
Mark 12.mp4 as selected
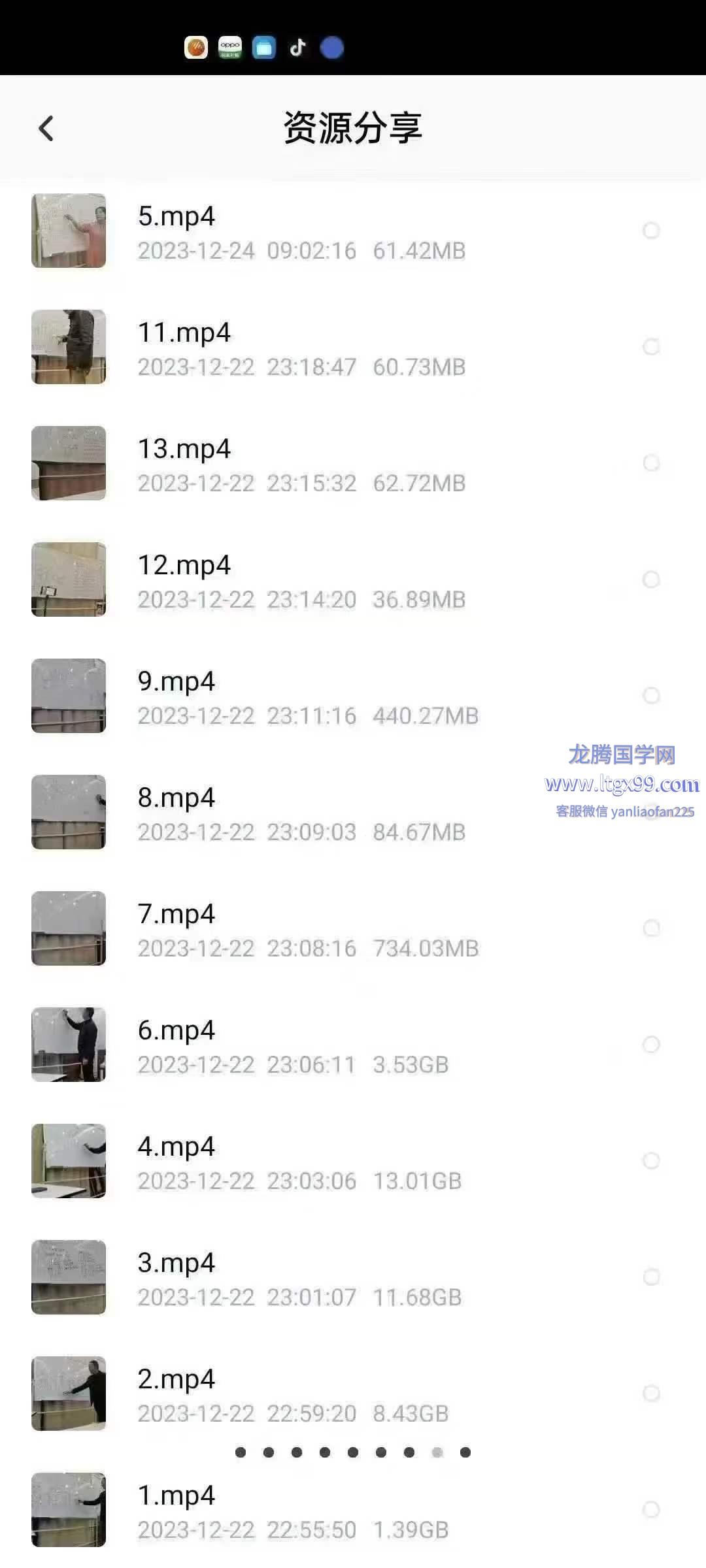[x=651, y=580]
